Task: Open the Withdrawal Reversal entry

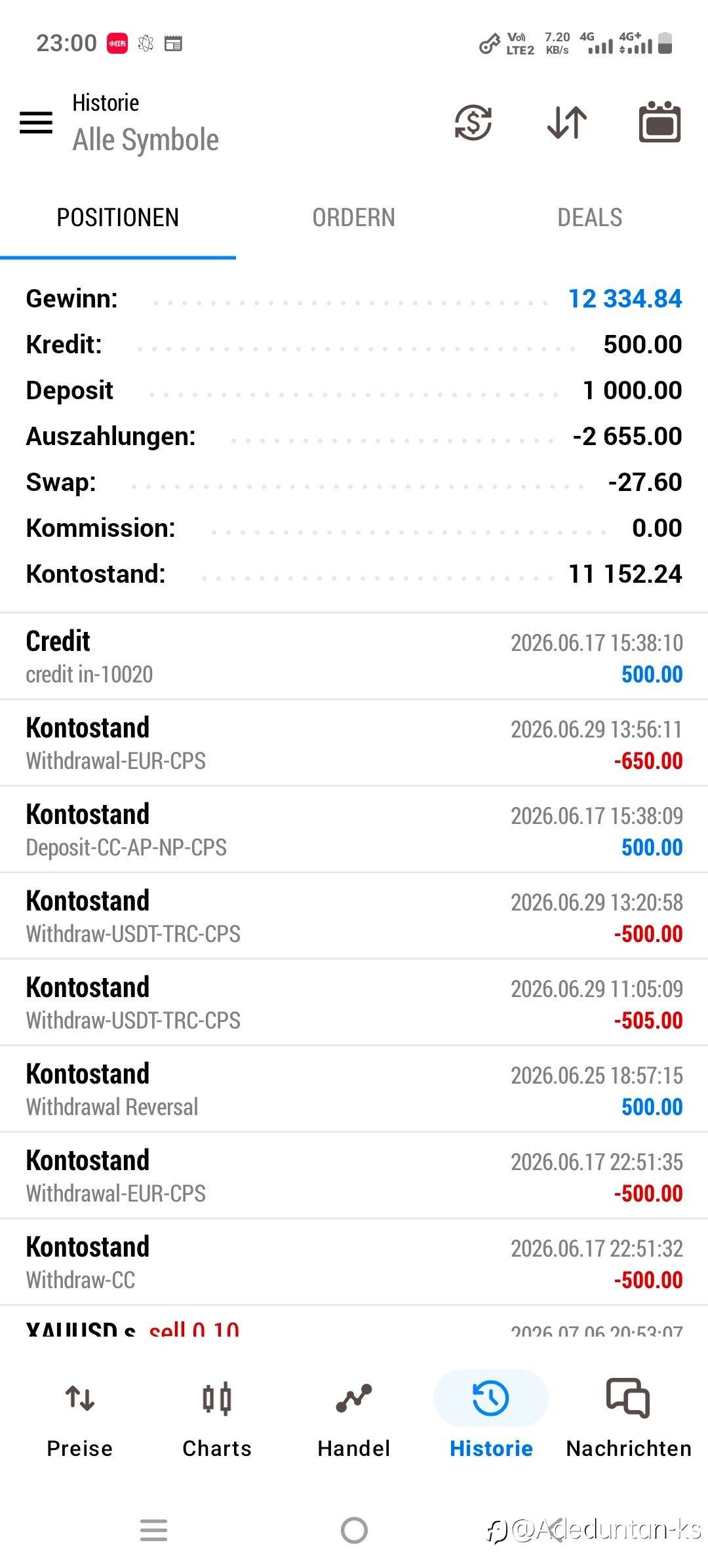Action: click(x=354, y=1089)
